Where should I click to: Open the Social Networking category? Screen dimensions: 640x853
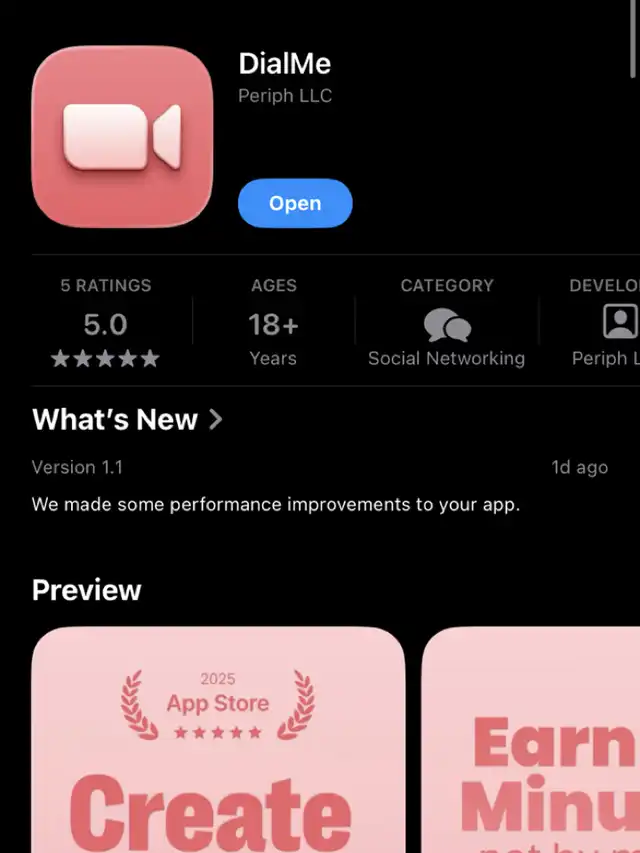pos(446,324)
